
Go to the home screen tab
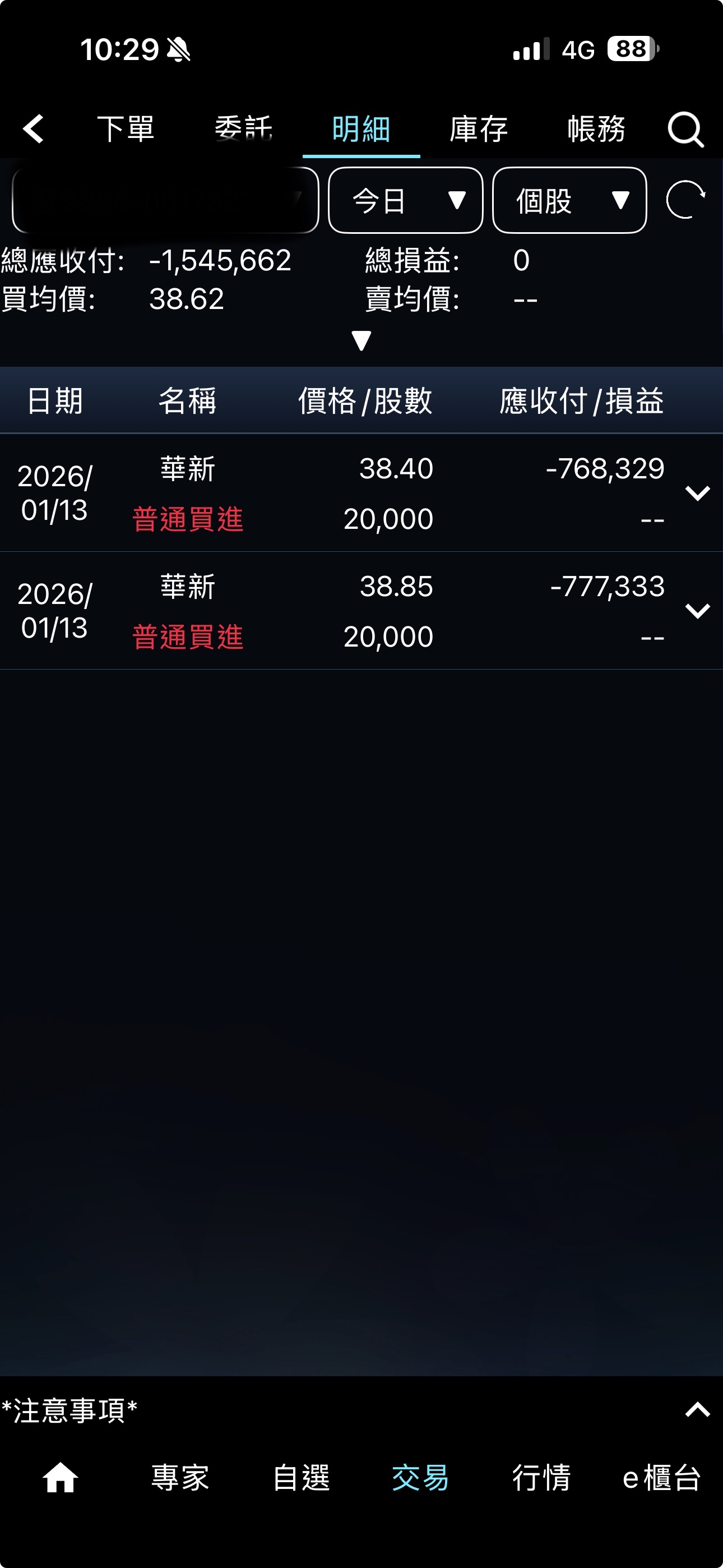tap(61, 1477)
